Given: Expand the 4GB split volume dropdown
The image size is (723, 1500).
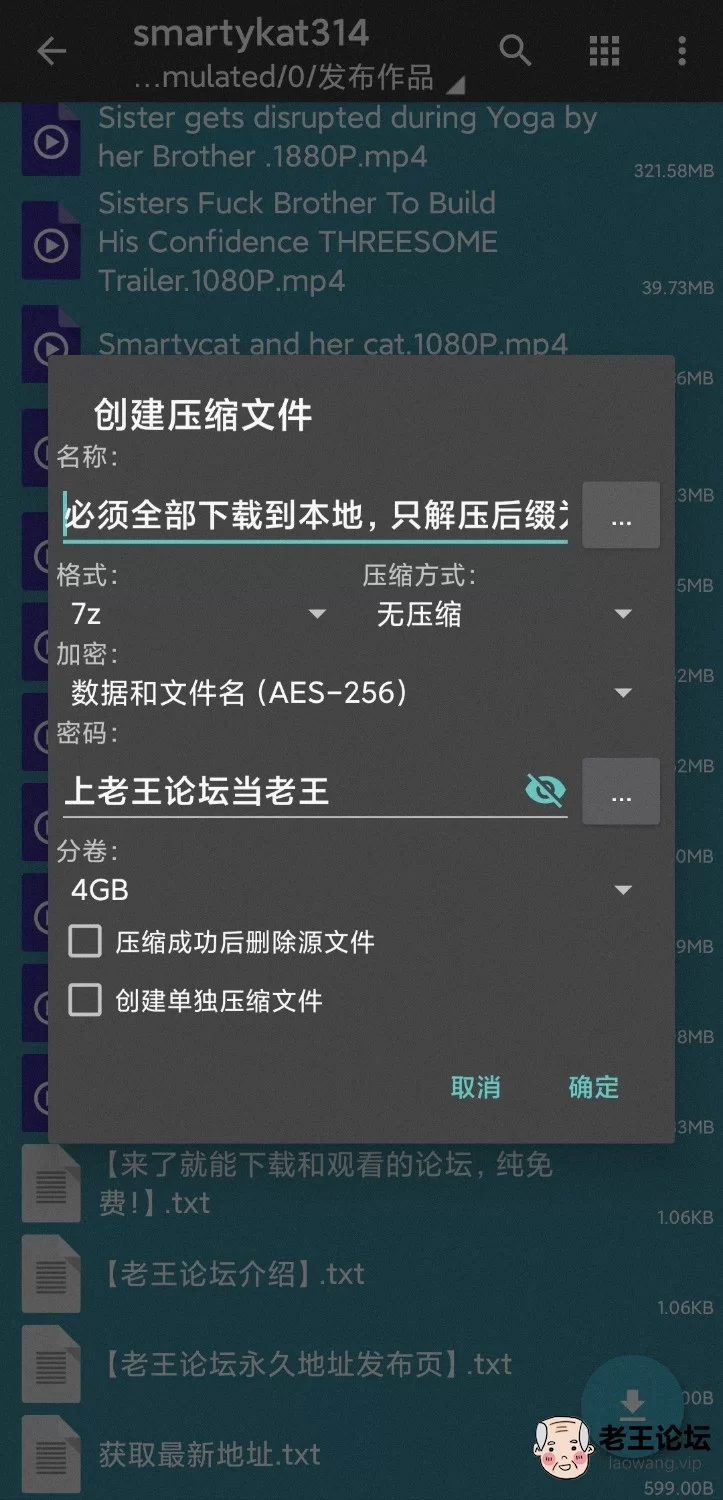Looking at the screenshot, I should click(x=352, y=889).
